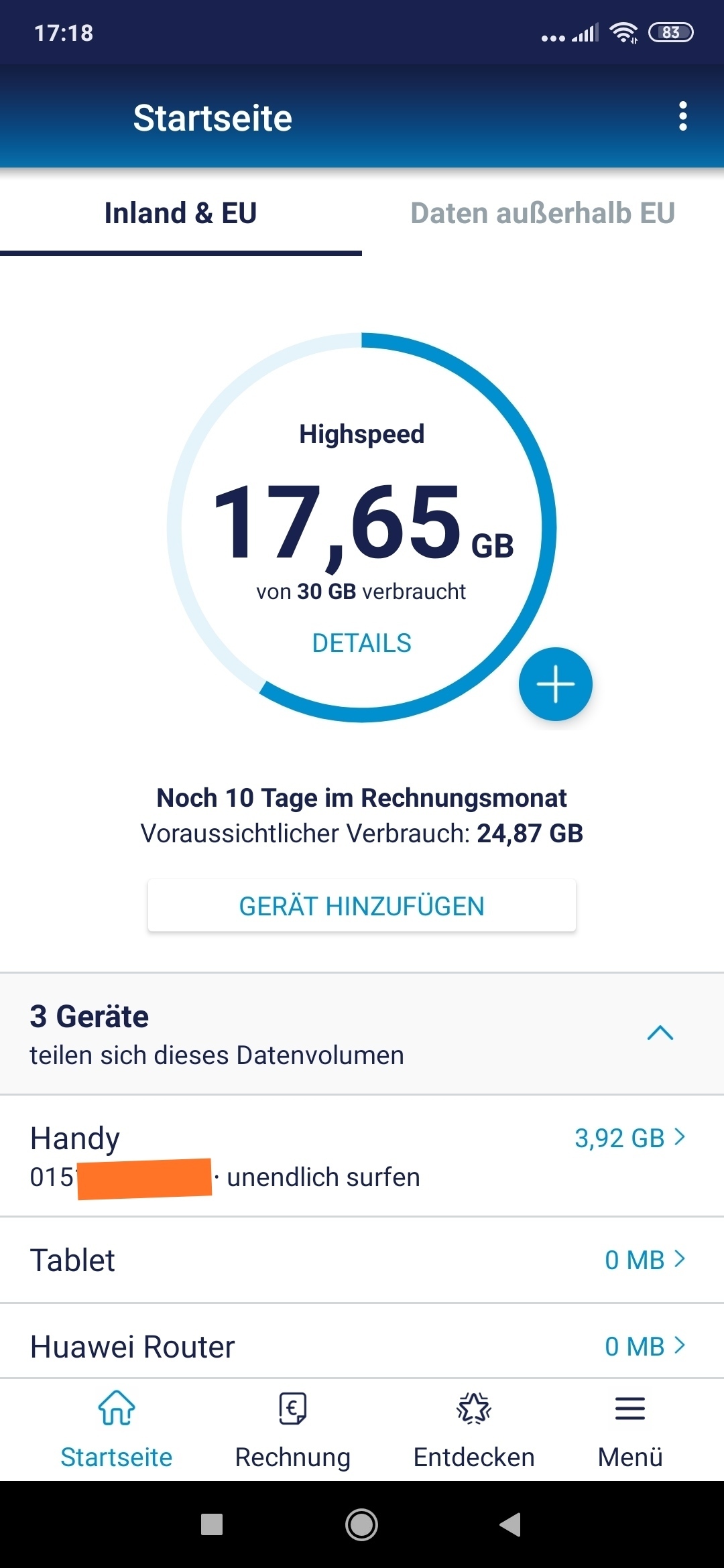Tap the system home button

point(362,1524)
